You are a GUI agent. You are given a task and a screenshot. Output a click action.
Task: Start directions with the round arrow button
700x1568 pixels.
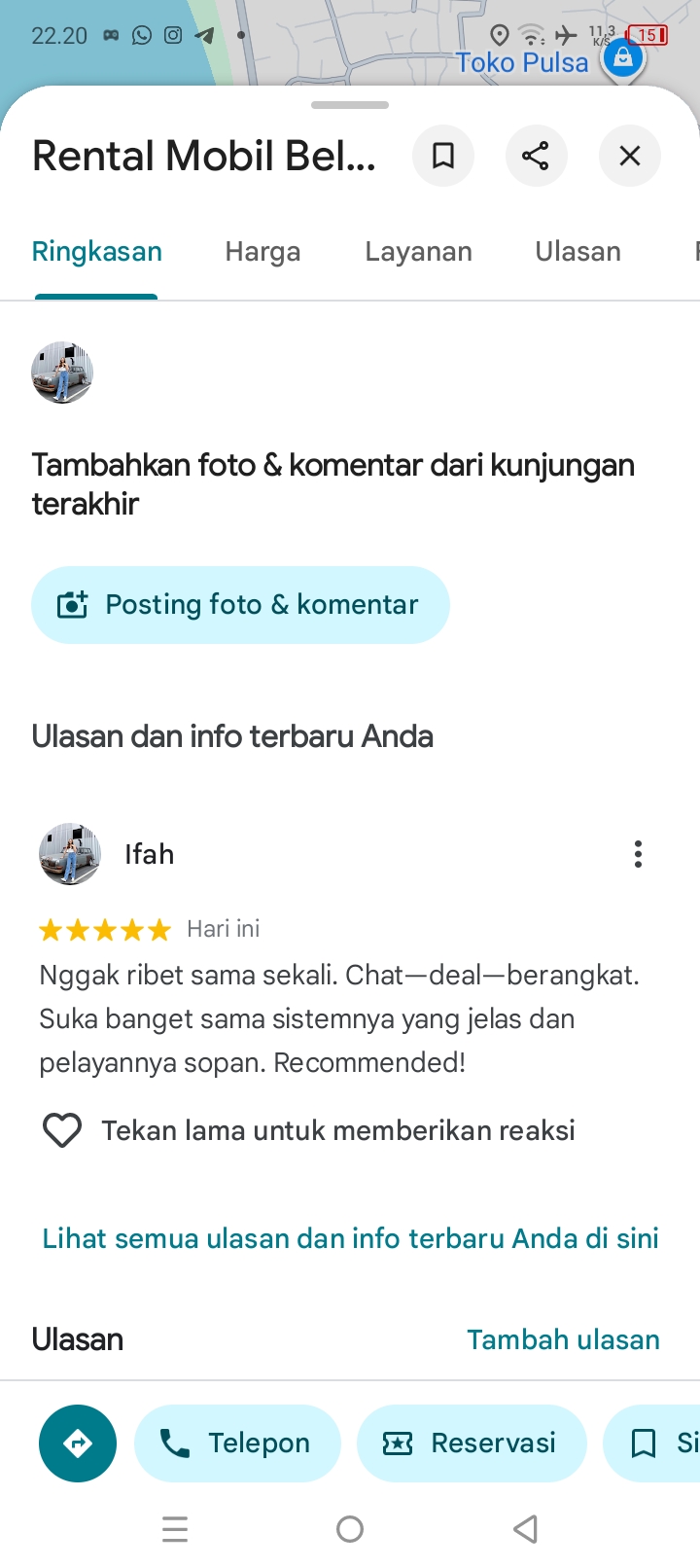pos(78,1443)
